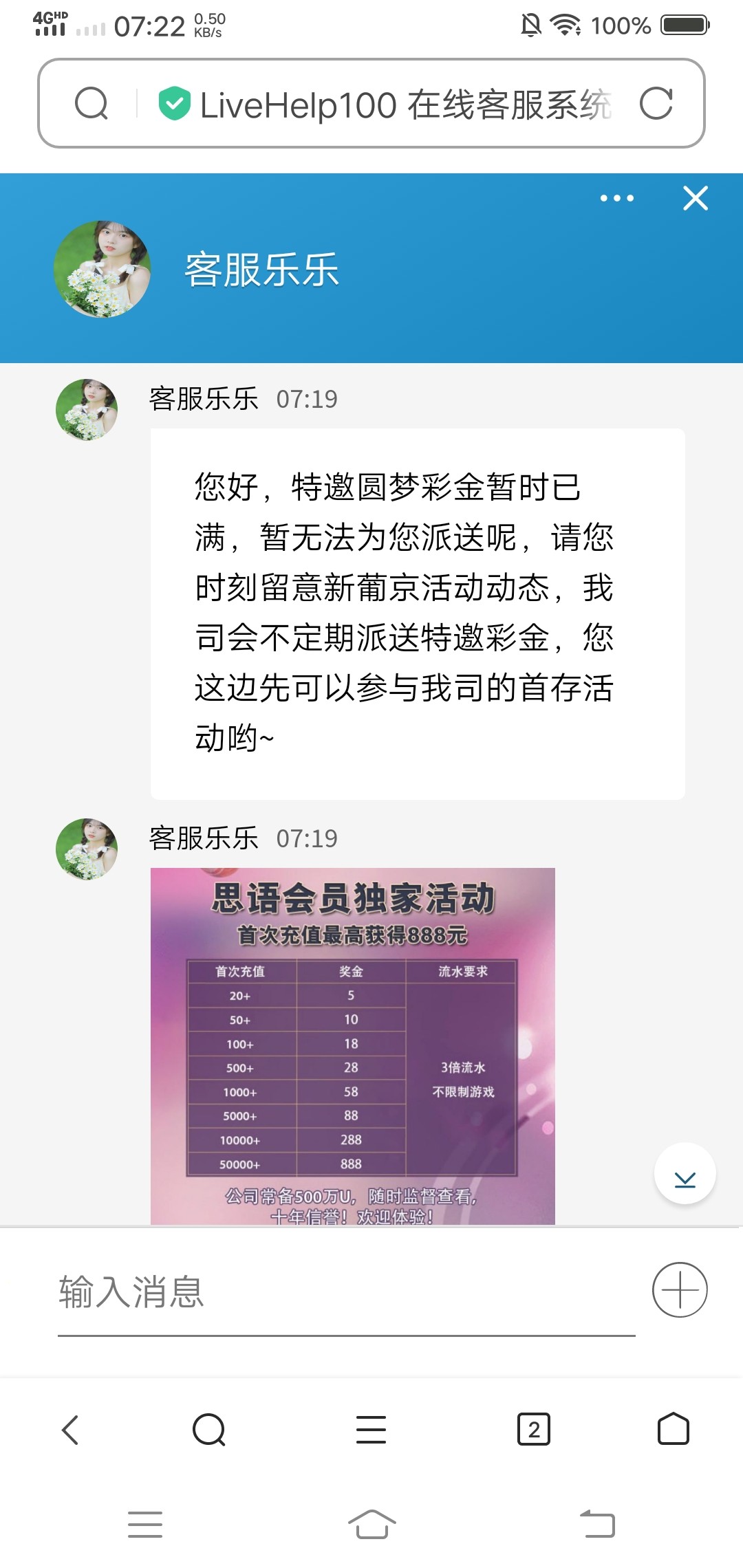Tap the system home button
The image size is (743, 1568).
tap(371, 1524)
